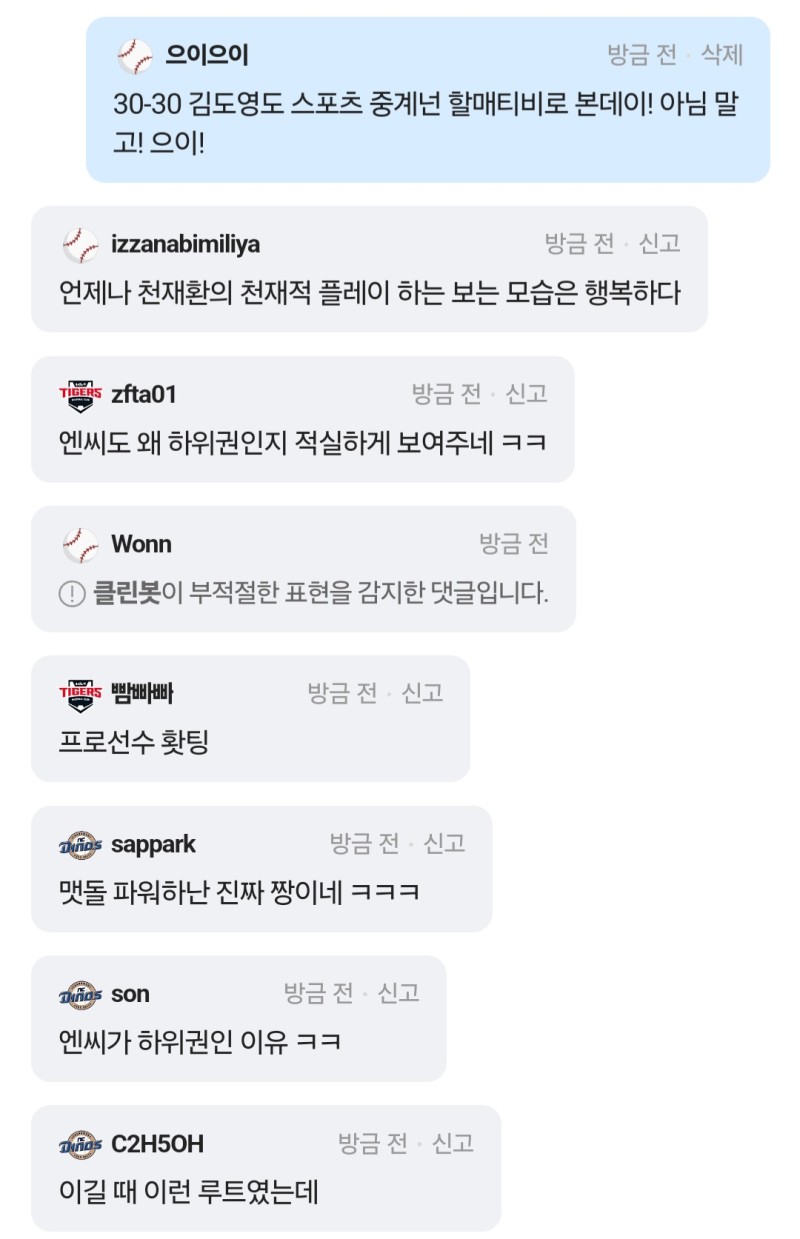The width and height of the screenshot is (800, 1239).
Task: Report zfta01's comment
Action: pyautogui.click(x=526, y=394)
